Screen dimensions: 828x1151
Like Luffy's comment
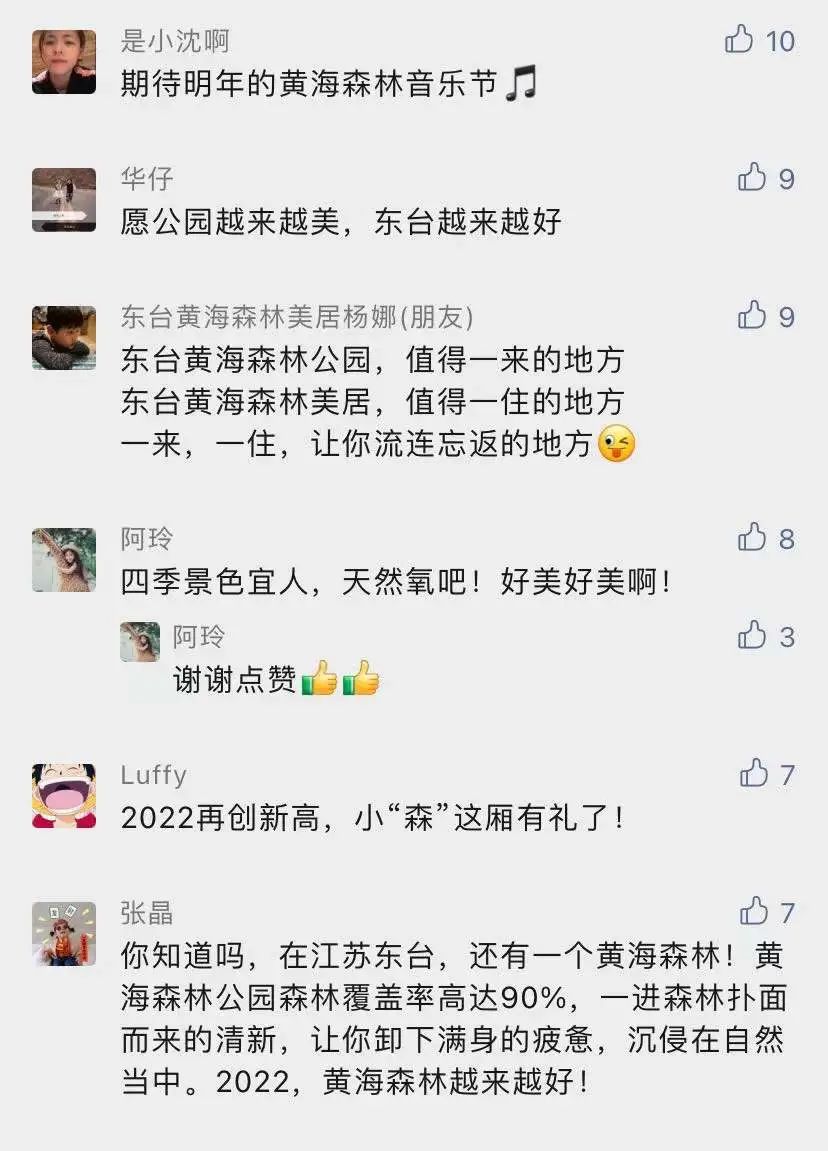click(x=754, y=773)
